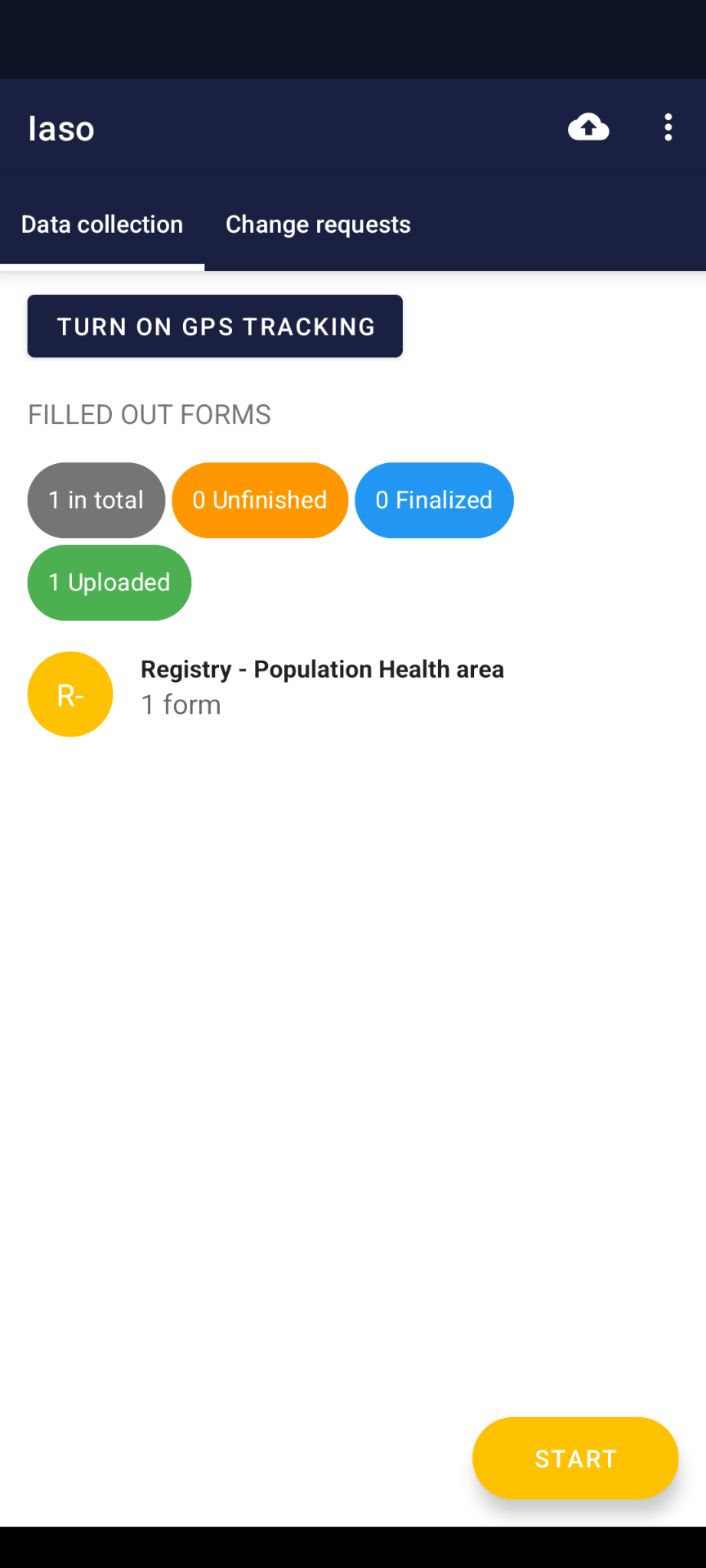Open Registry - Population Health area
Screen dimensions: 706x1568
(x=322, y=686)
